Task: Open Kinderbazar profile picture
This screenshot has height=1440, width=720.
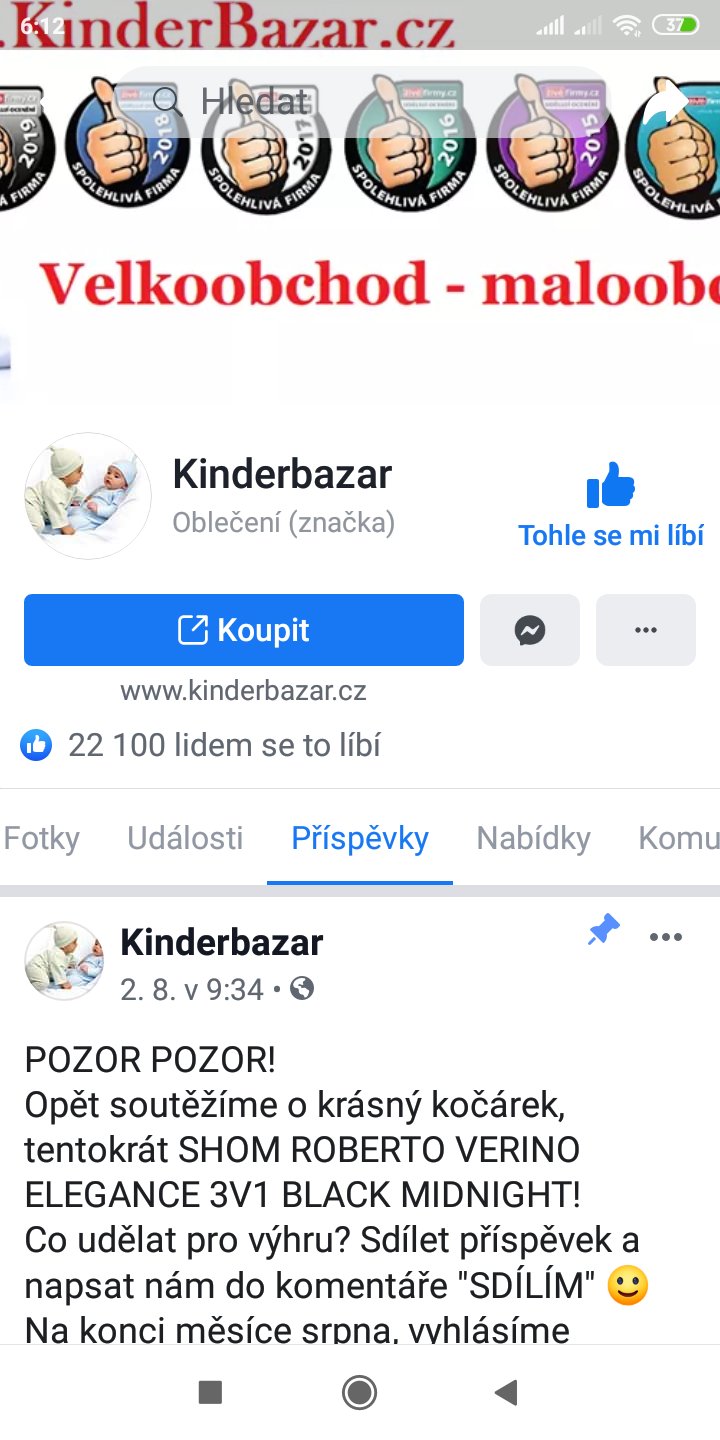Action: coord(88,496)
